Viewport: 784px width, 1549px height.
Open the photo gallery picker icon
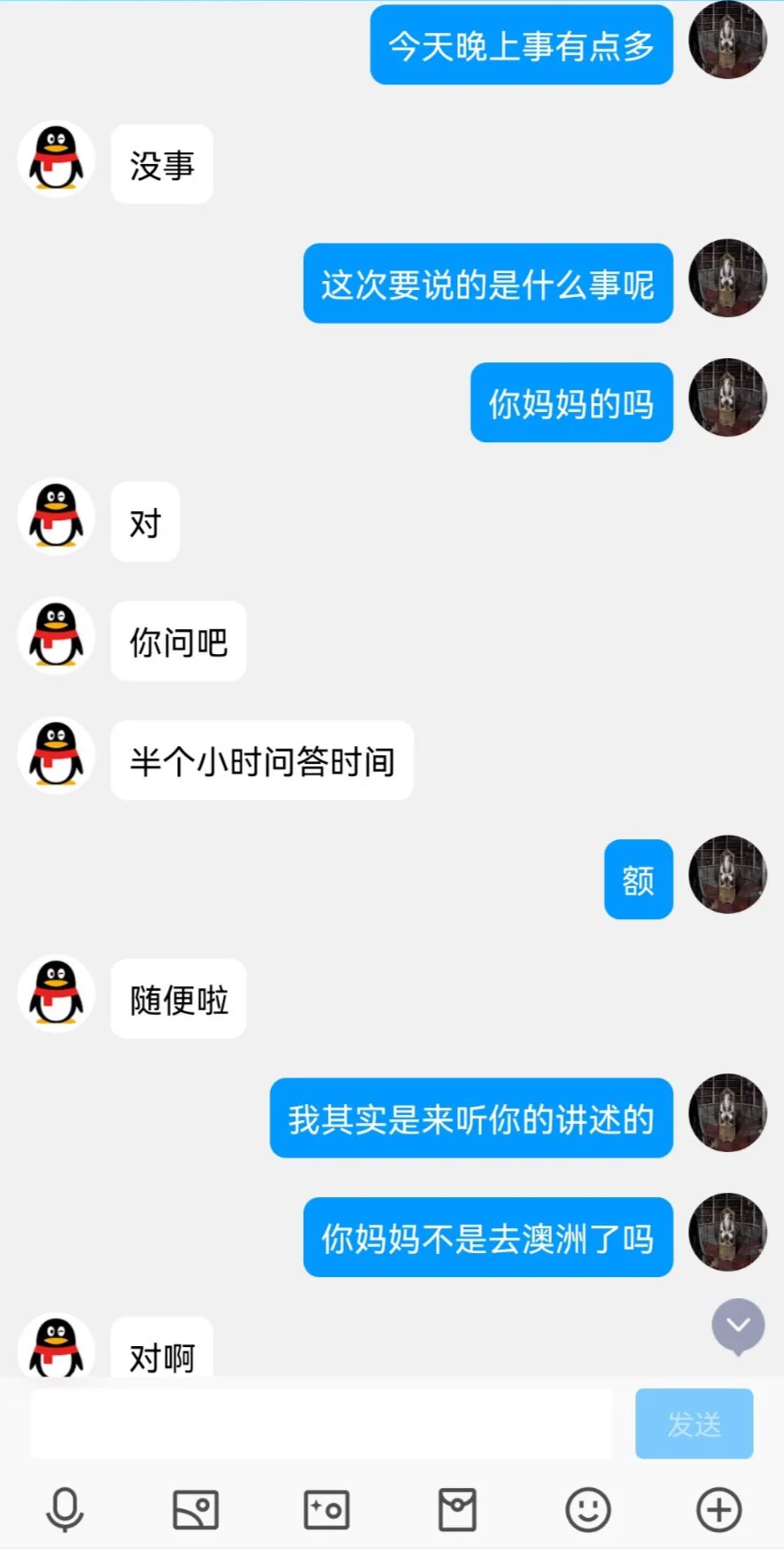click(196, 1509)
